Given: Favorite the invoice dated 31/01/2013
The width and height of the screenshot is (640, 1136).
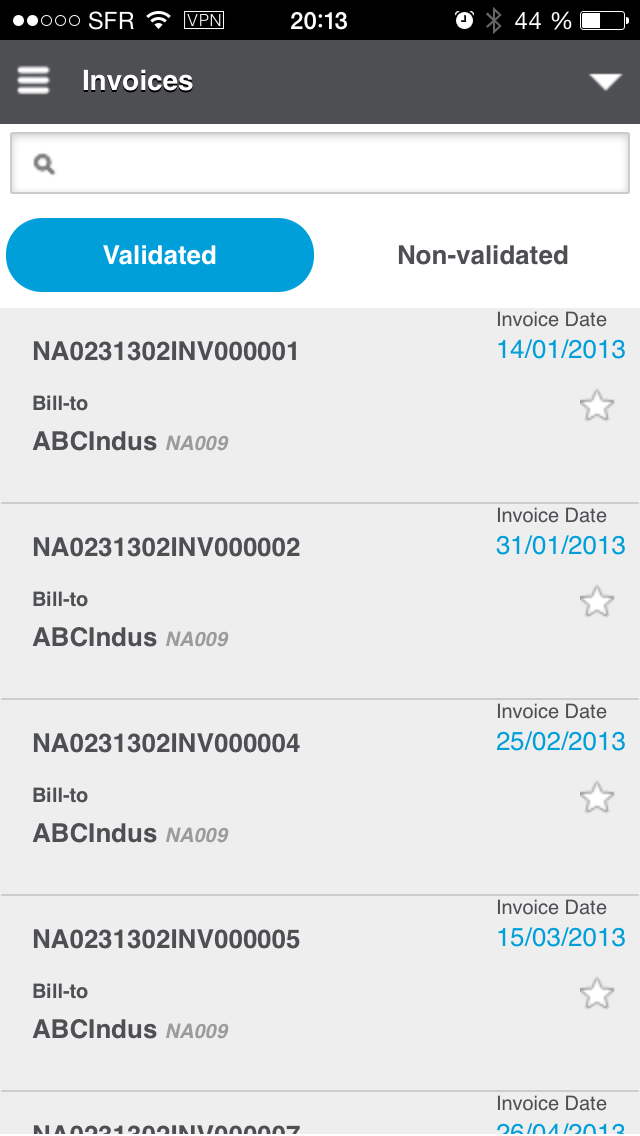Looking at the screenshot, I should point(597,602).
